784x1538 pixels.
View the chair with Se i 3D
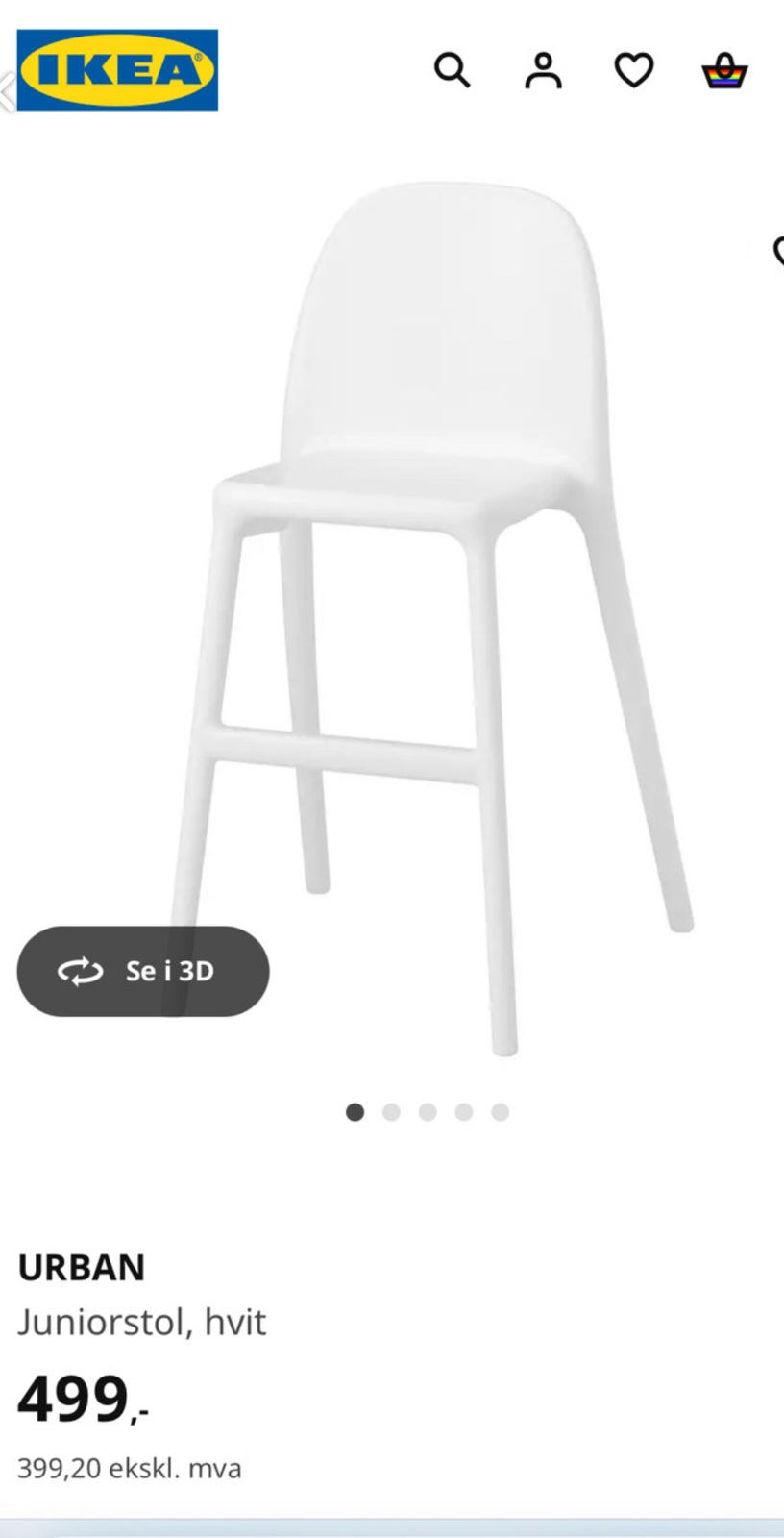click(x=143, y=971)
